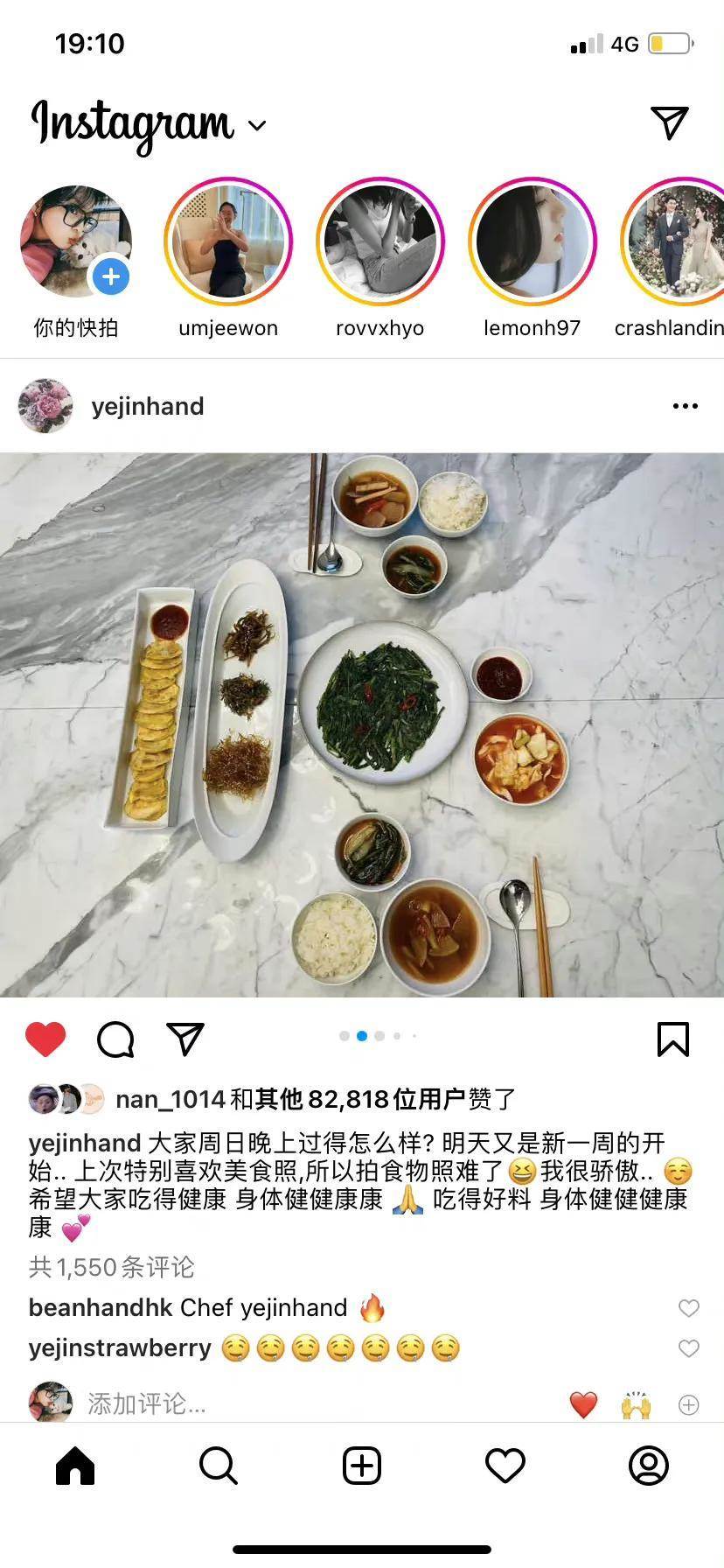This screenshot has height=1568, width=724.
Task: Tap the add comment field
Action: click(x=262, y=1404)
